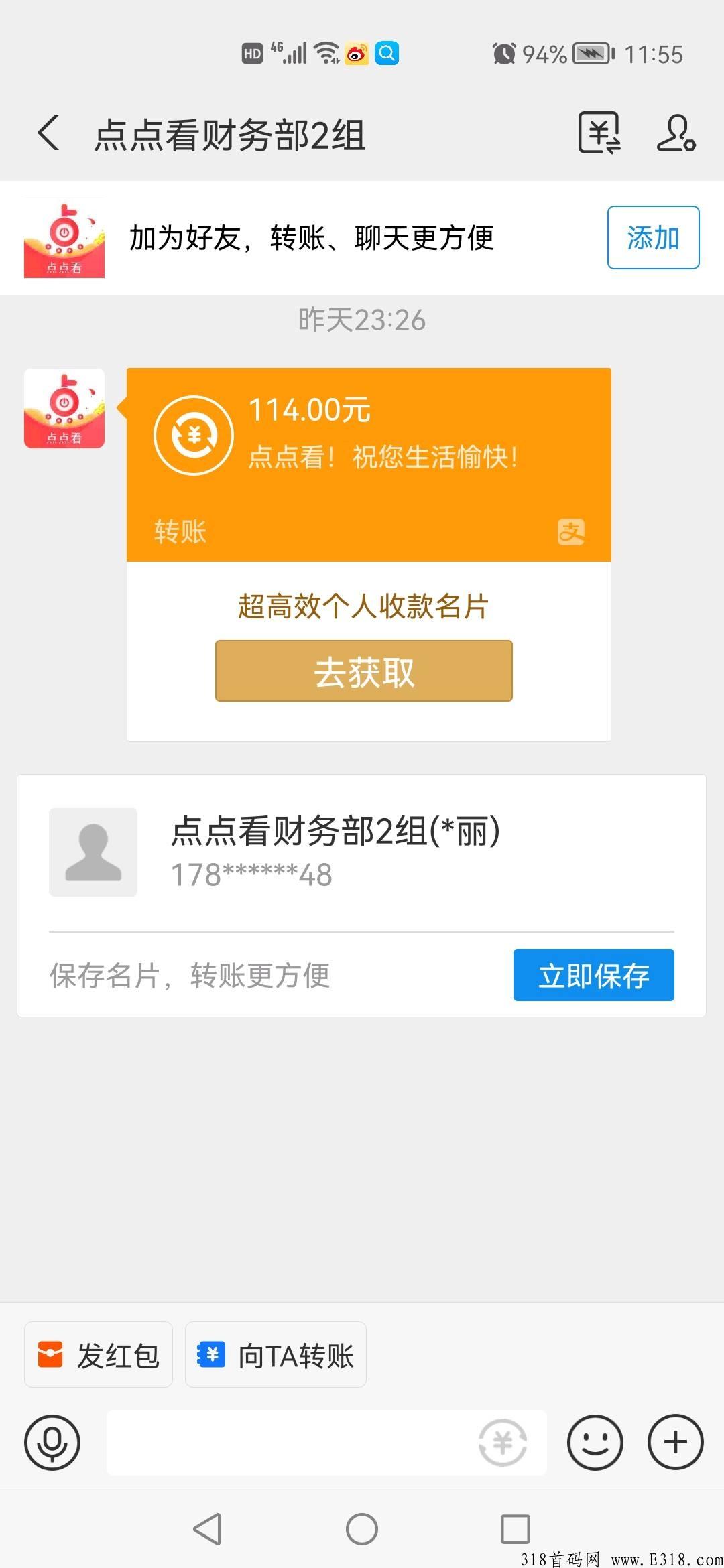Screen dimensions: 724x1568
Task: Open the contact profile settings icon
Action: [676, 133]
